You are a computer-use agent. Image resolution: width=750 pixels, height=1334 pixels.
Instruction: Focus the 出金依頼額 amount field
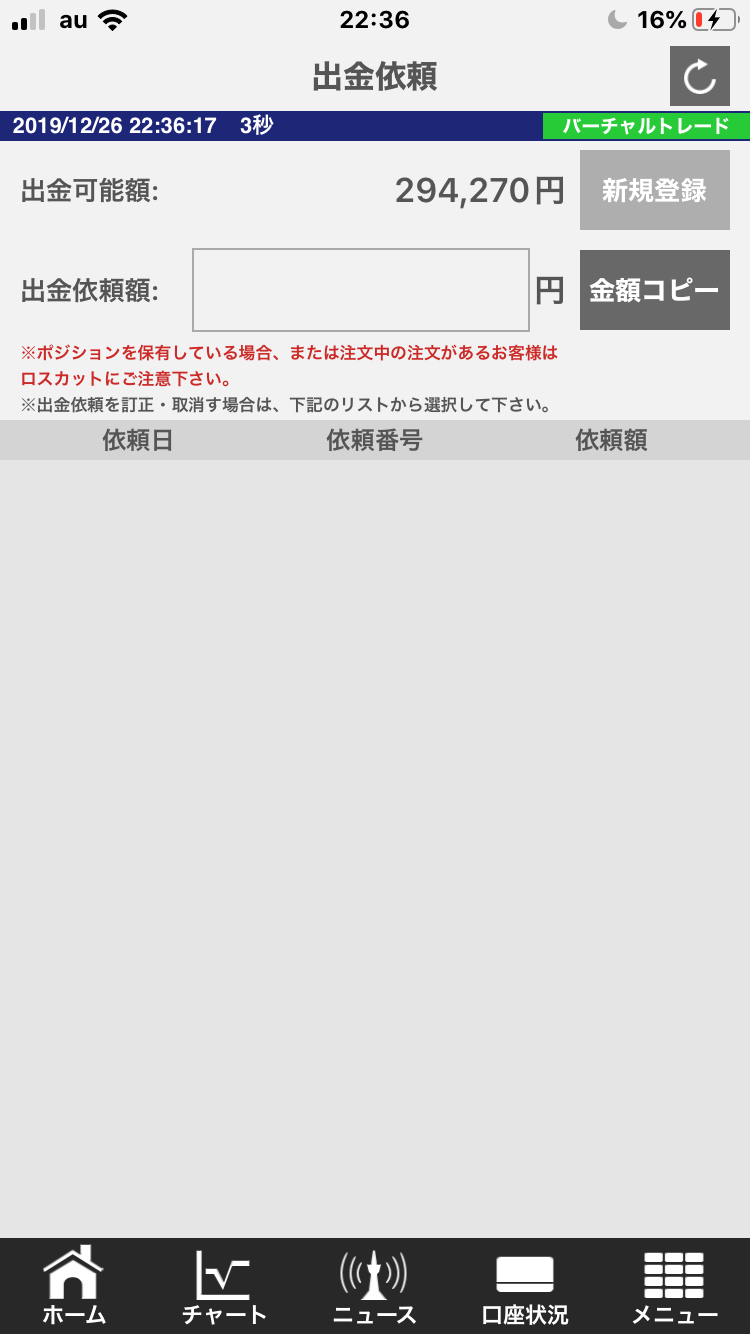[361, 290]
